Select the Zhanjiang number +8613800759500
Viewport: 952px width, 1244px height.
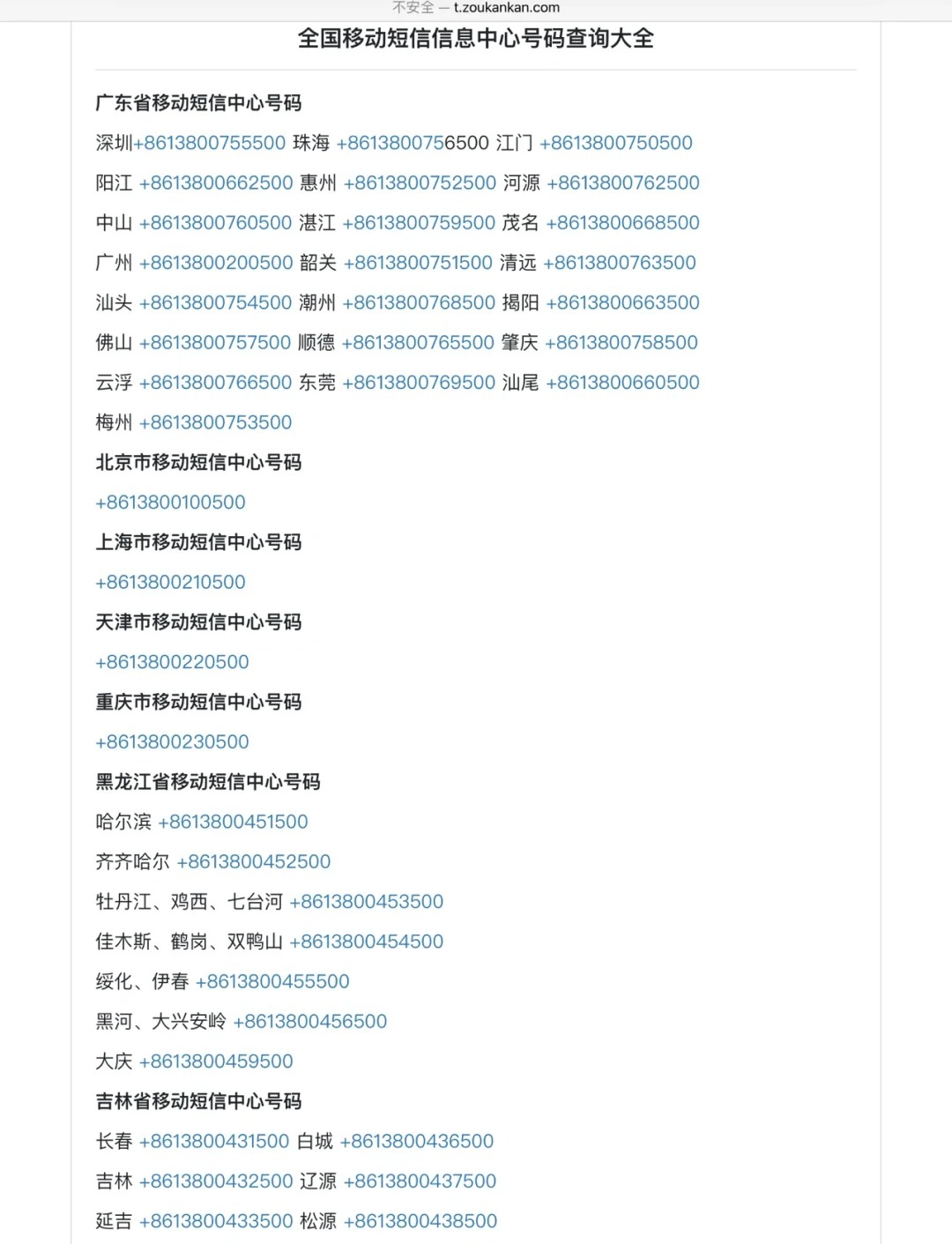click(419, 223)
